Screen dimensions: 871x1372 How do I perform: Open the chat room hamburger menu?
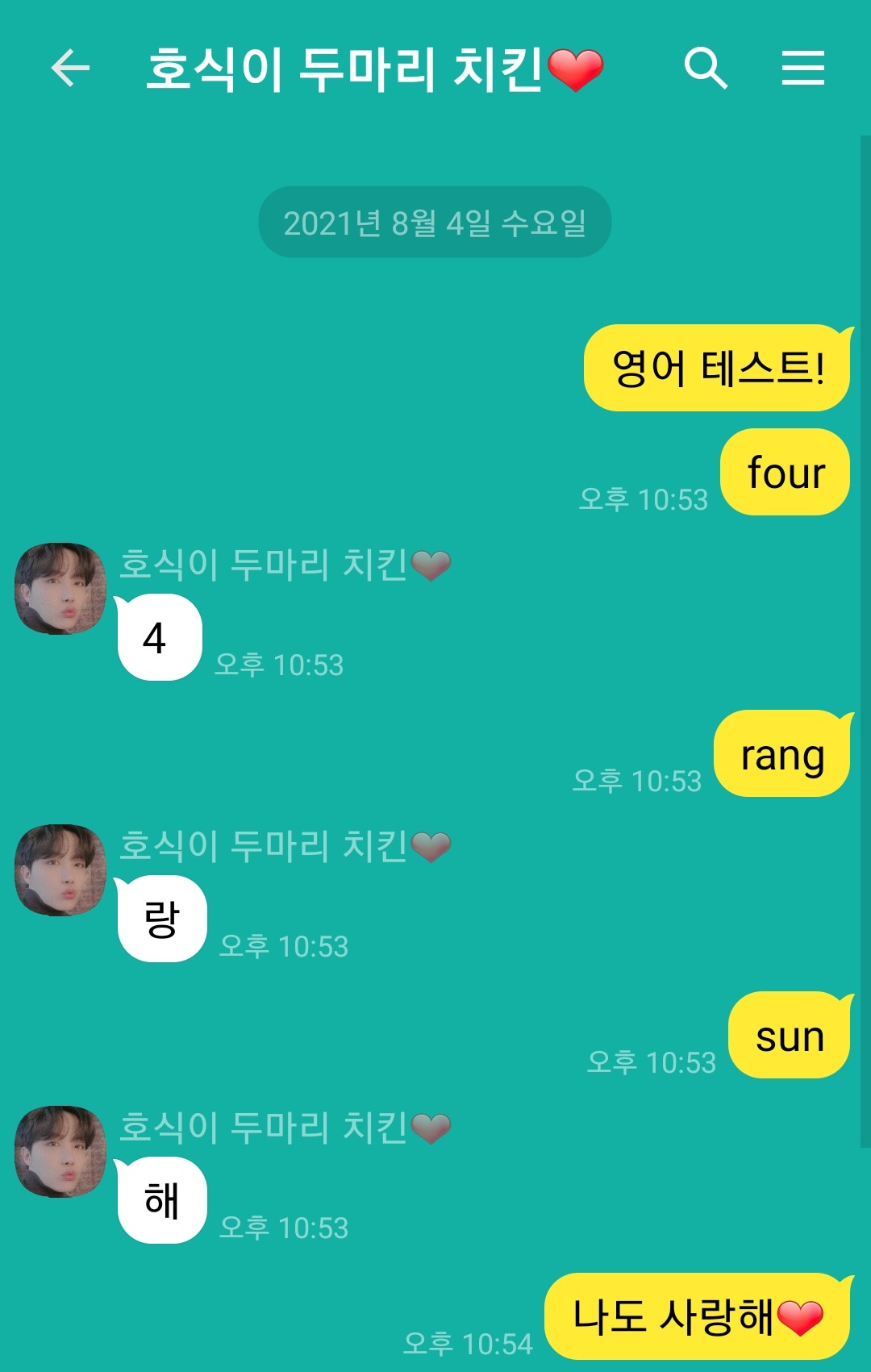[x=802, y=68]
